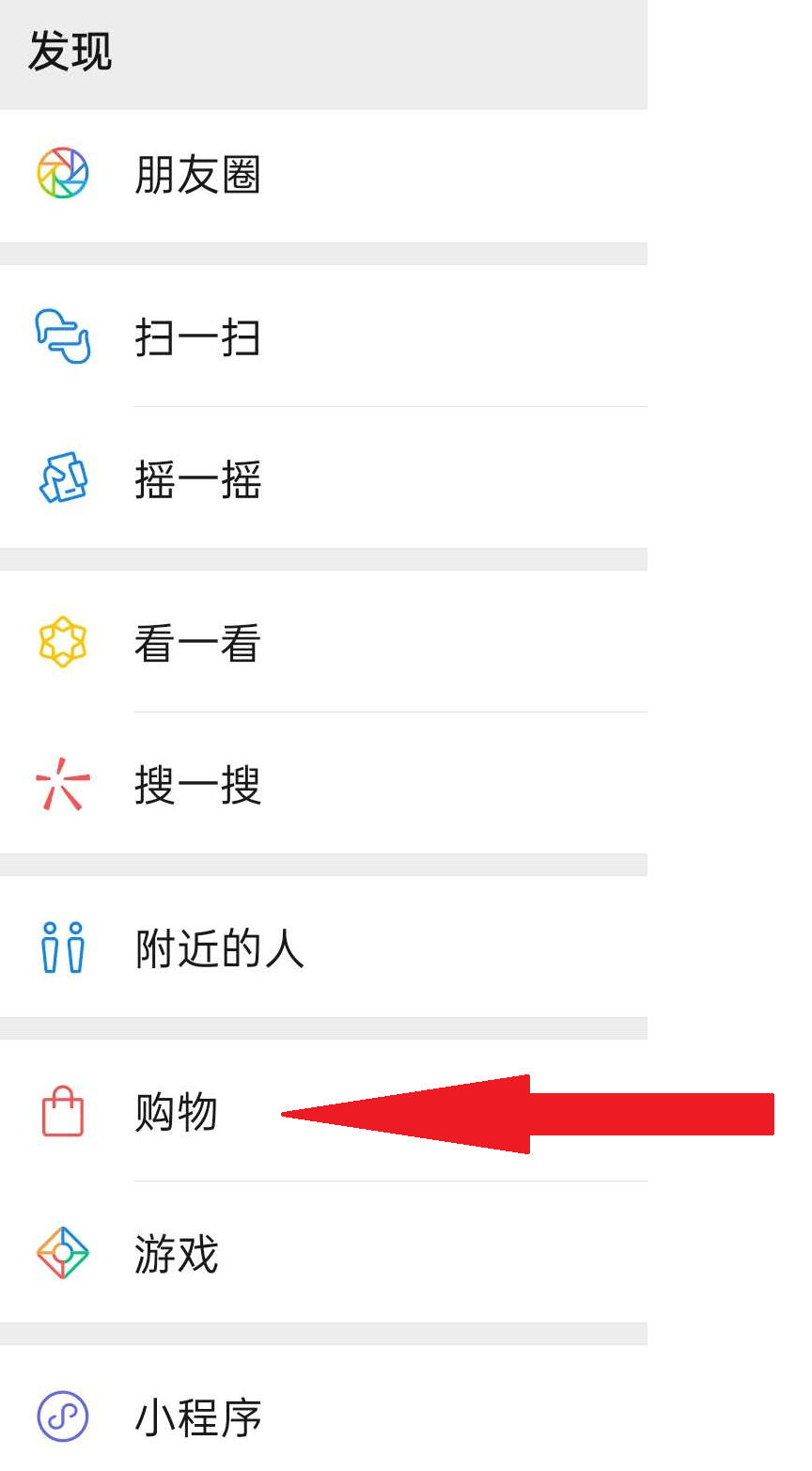
Task: Launch 小程序 (Mini Programs)
Action: click(197, 1417)
